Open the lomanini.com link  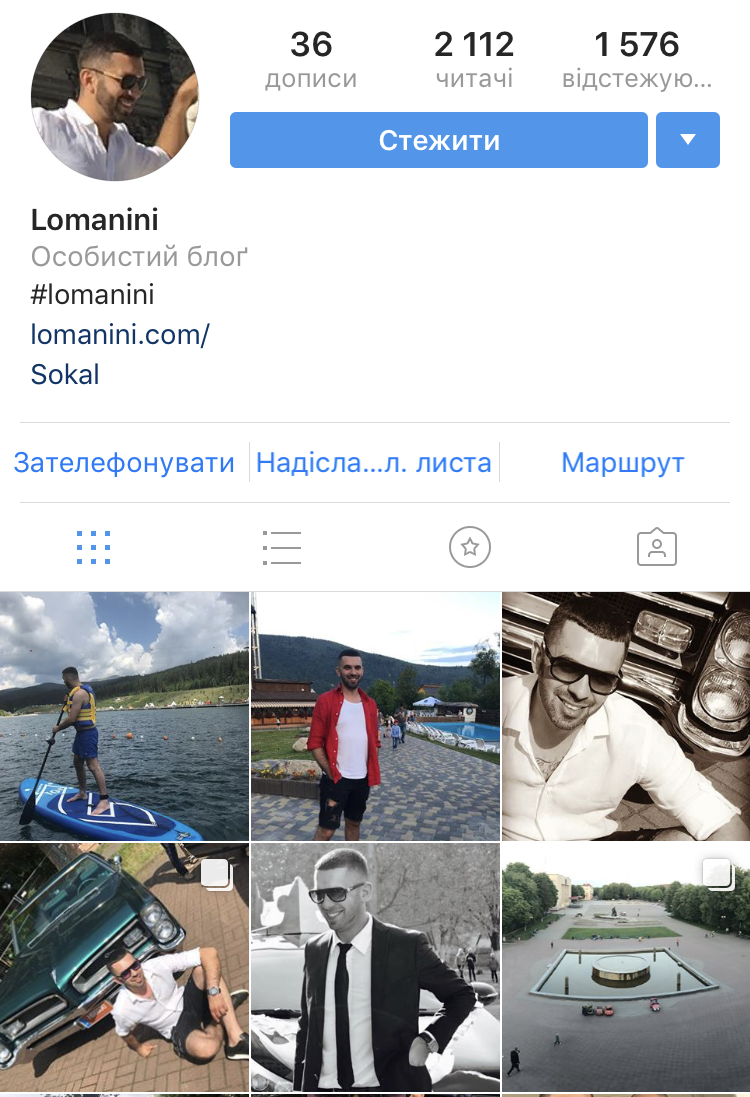[x=120, y=335]
